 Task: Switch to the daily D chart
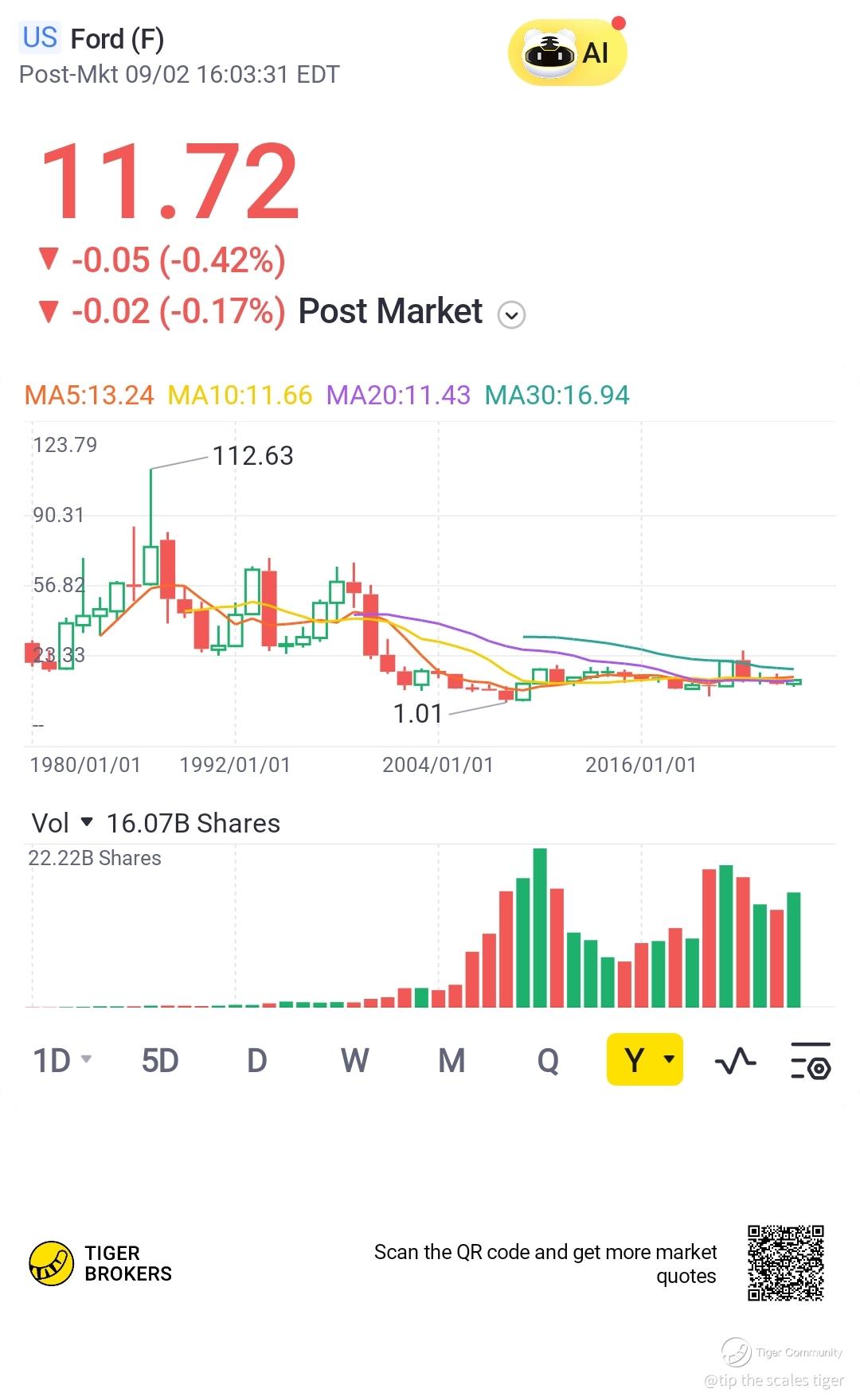[256, 1060]
